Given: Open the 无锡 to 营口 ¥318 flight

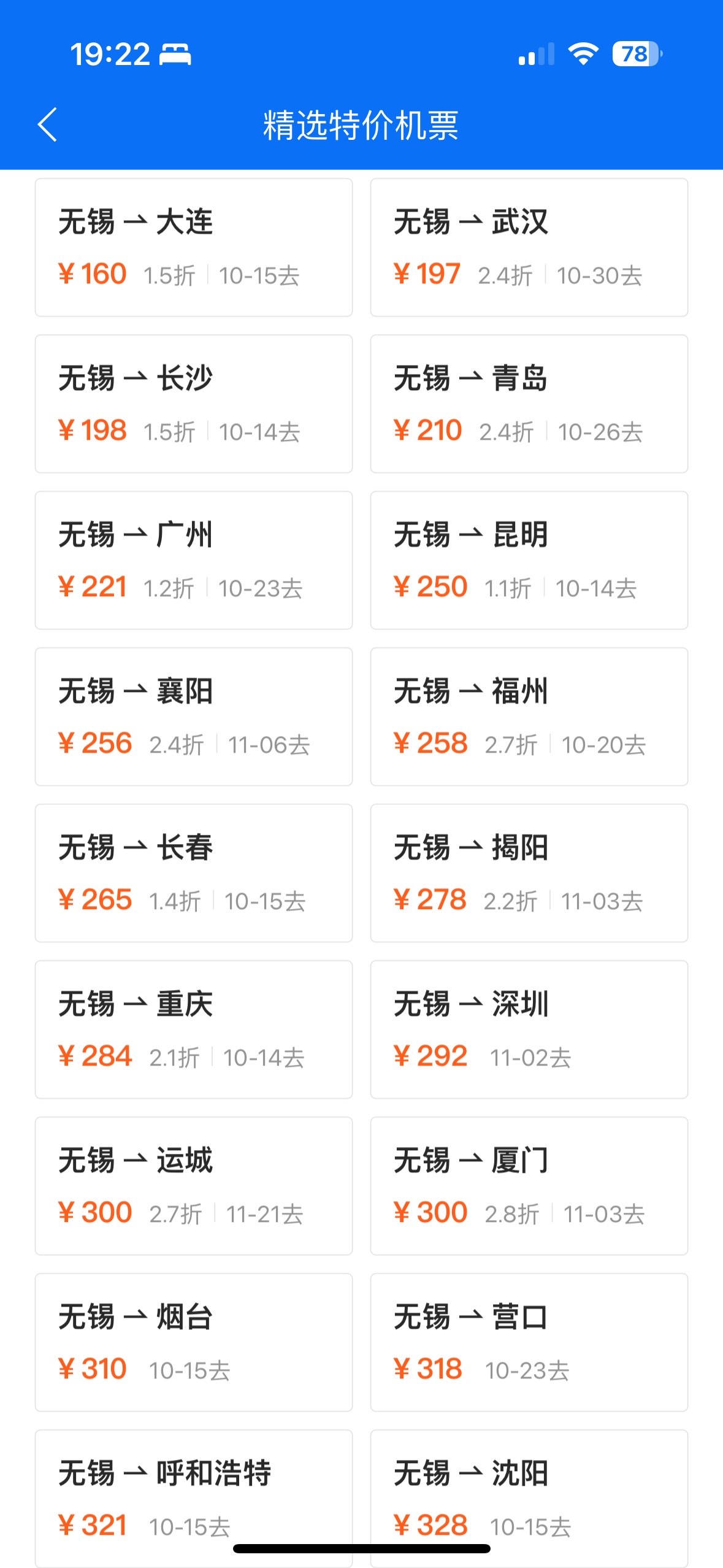Looking at the screenshot, I should (x=529, y=1342).
